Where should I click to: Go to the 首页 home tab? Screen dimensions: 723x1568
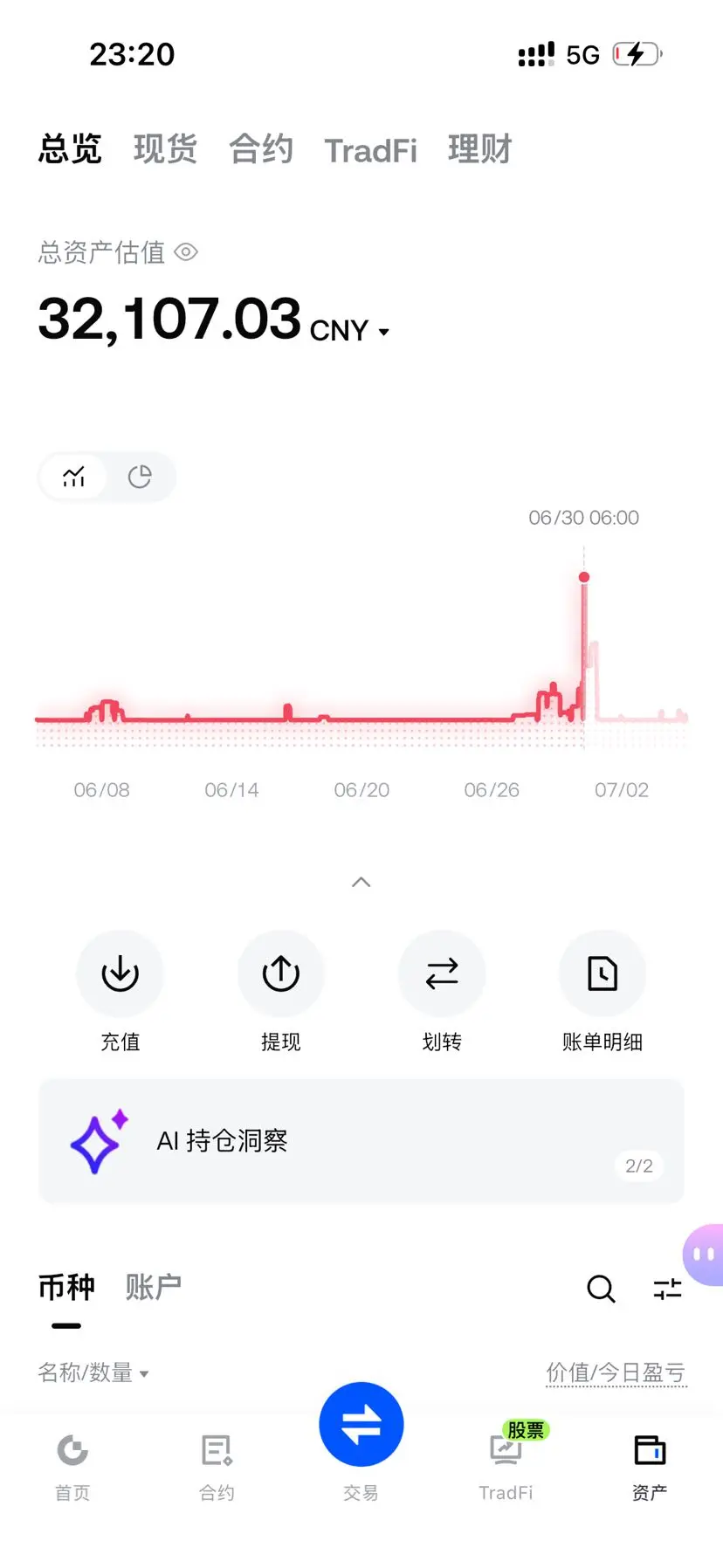pyautogui.click(x=72, y=1467)
